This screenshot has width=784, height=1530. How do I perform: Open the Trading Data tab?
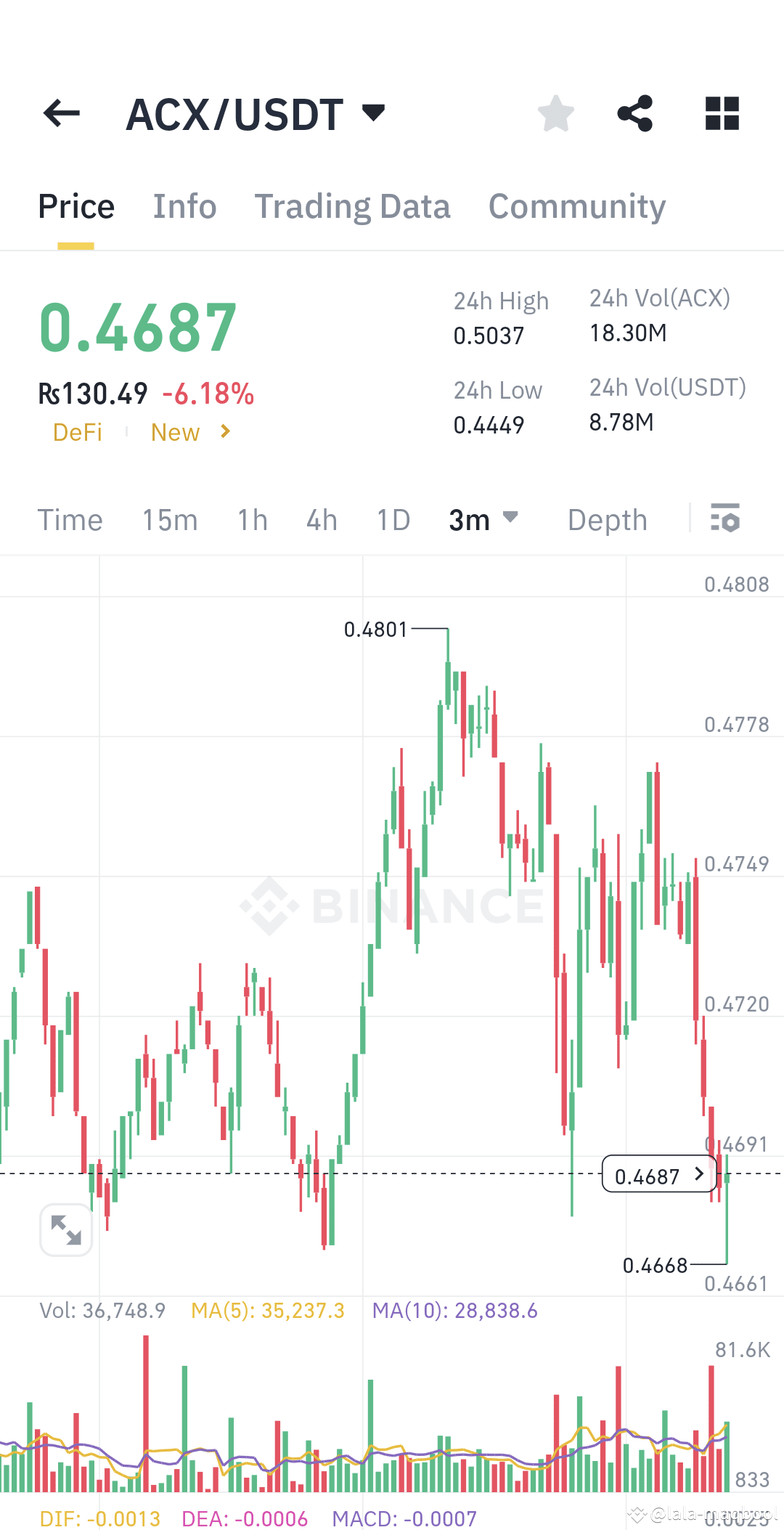[353, 207]
